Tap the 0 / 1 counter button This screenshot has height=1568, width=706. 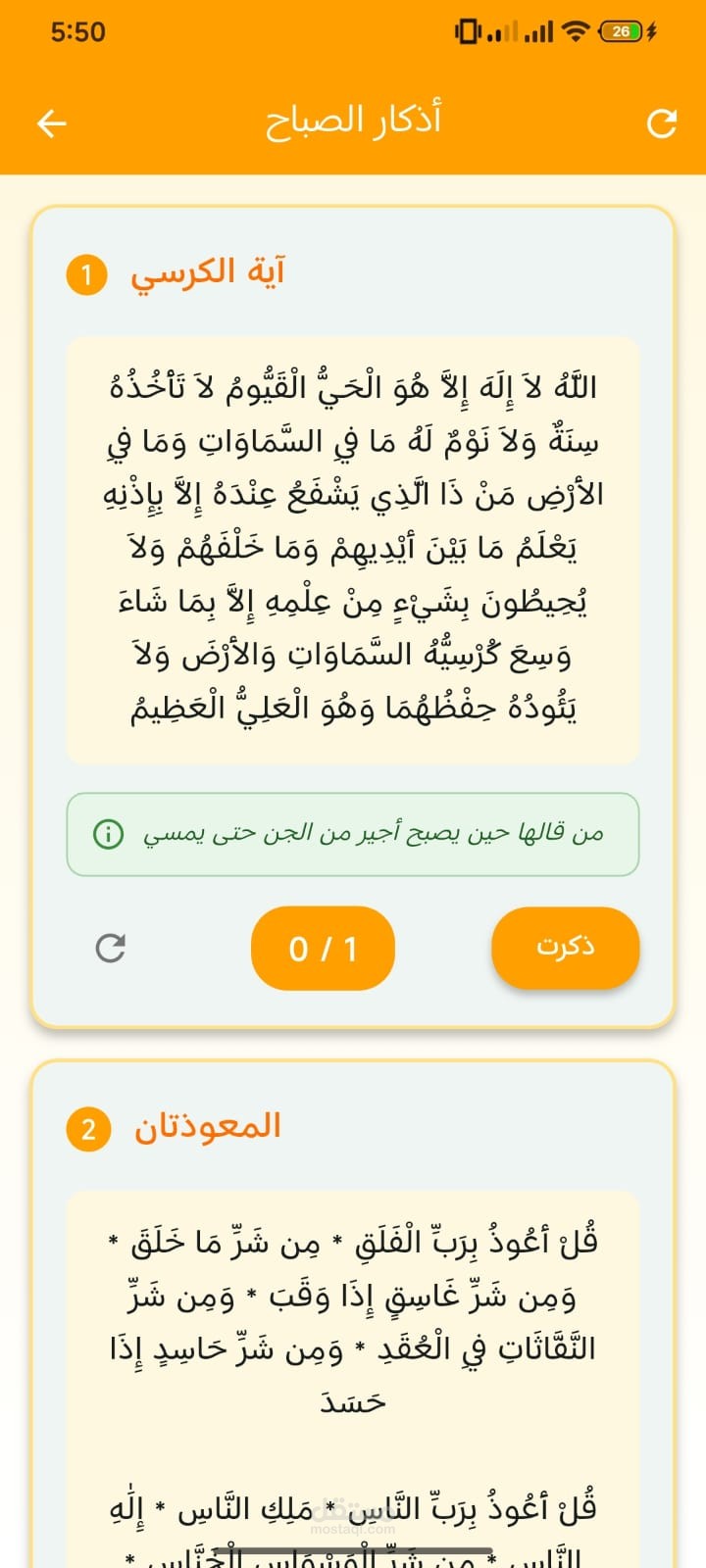(323, 948)
